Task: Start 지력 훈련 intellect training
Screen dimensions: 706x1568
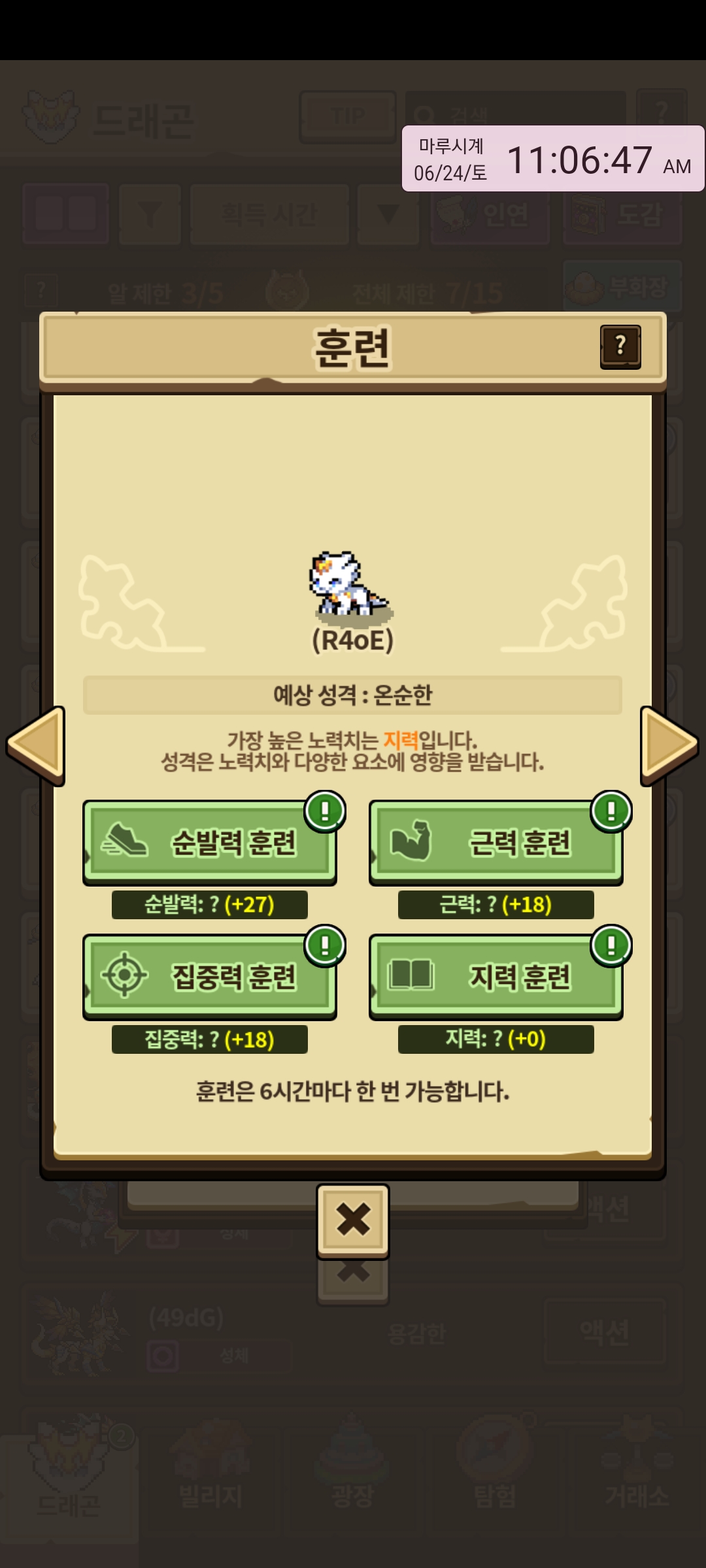Action: click(496, 977)
